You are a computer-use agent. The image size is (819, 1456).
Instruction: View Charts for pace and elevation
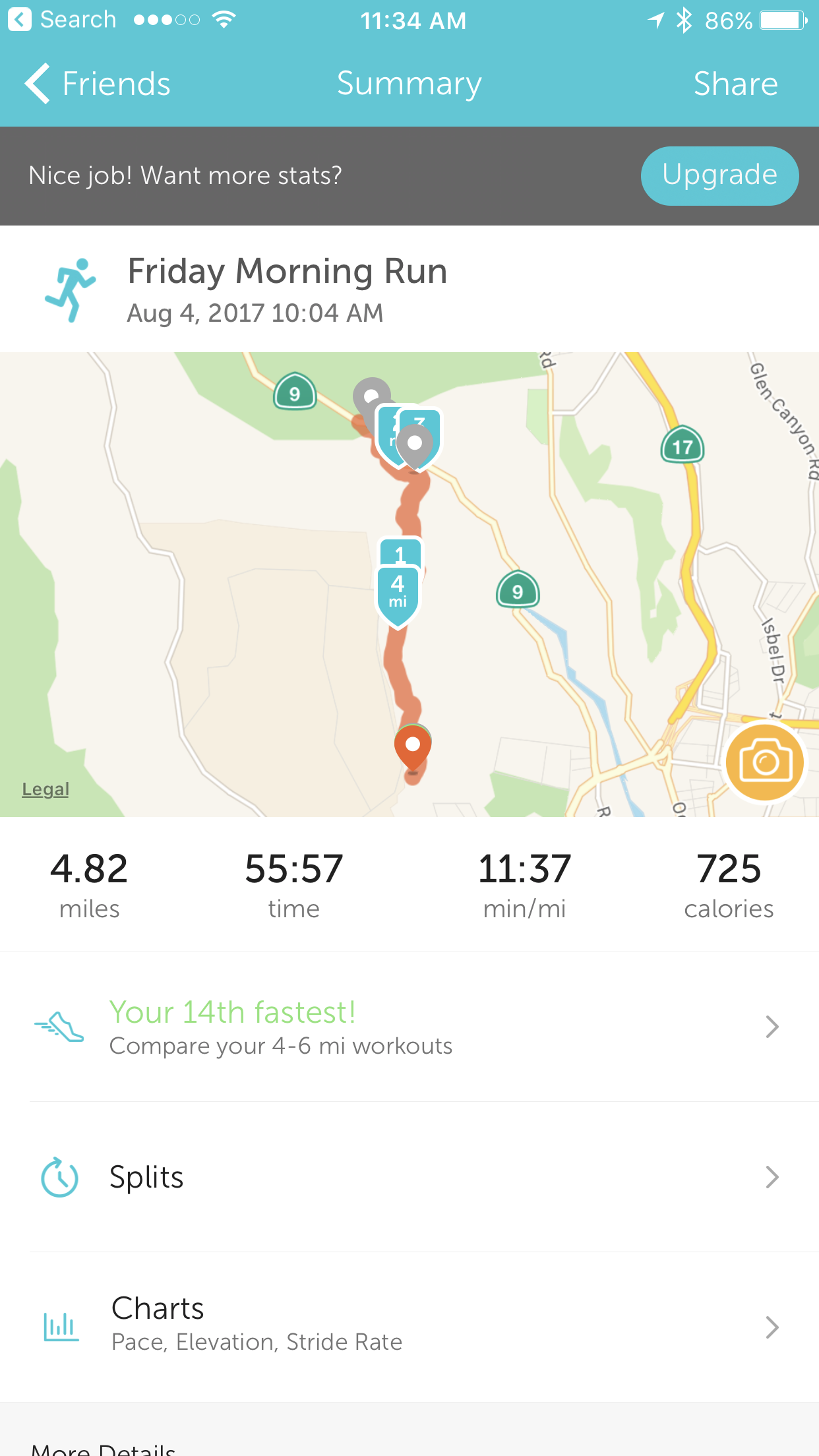pyautogui.click(x=409, y=1326)
